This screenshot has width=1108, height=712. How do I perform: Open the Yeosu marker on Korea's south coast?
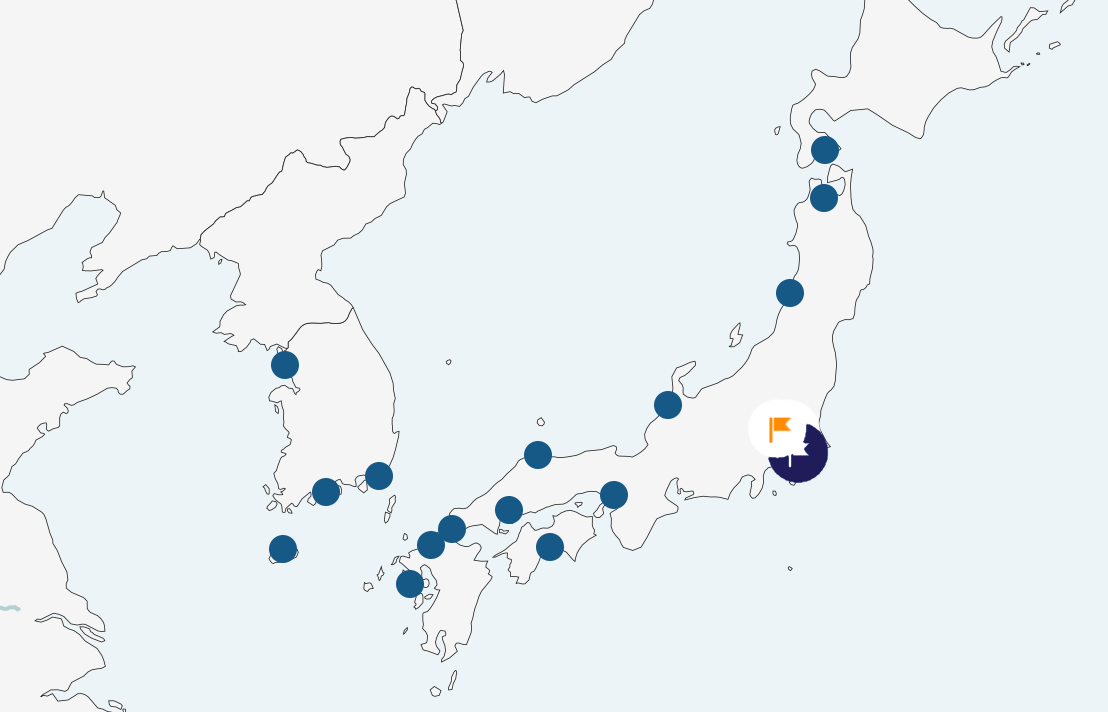pos(326,492)
